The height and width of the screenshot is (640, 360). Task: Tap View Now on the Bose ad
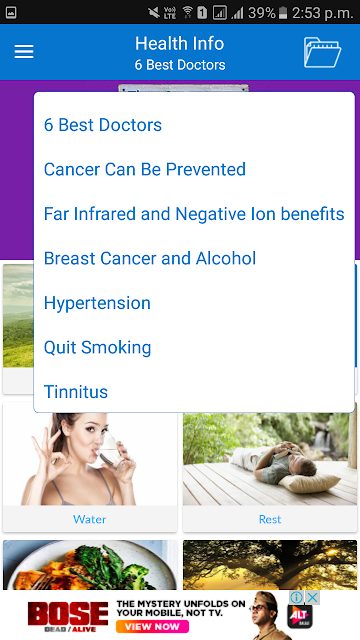152,627
